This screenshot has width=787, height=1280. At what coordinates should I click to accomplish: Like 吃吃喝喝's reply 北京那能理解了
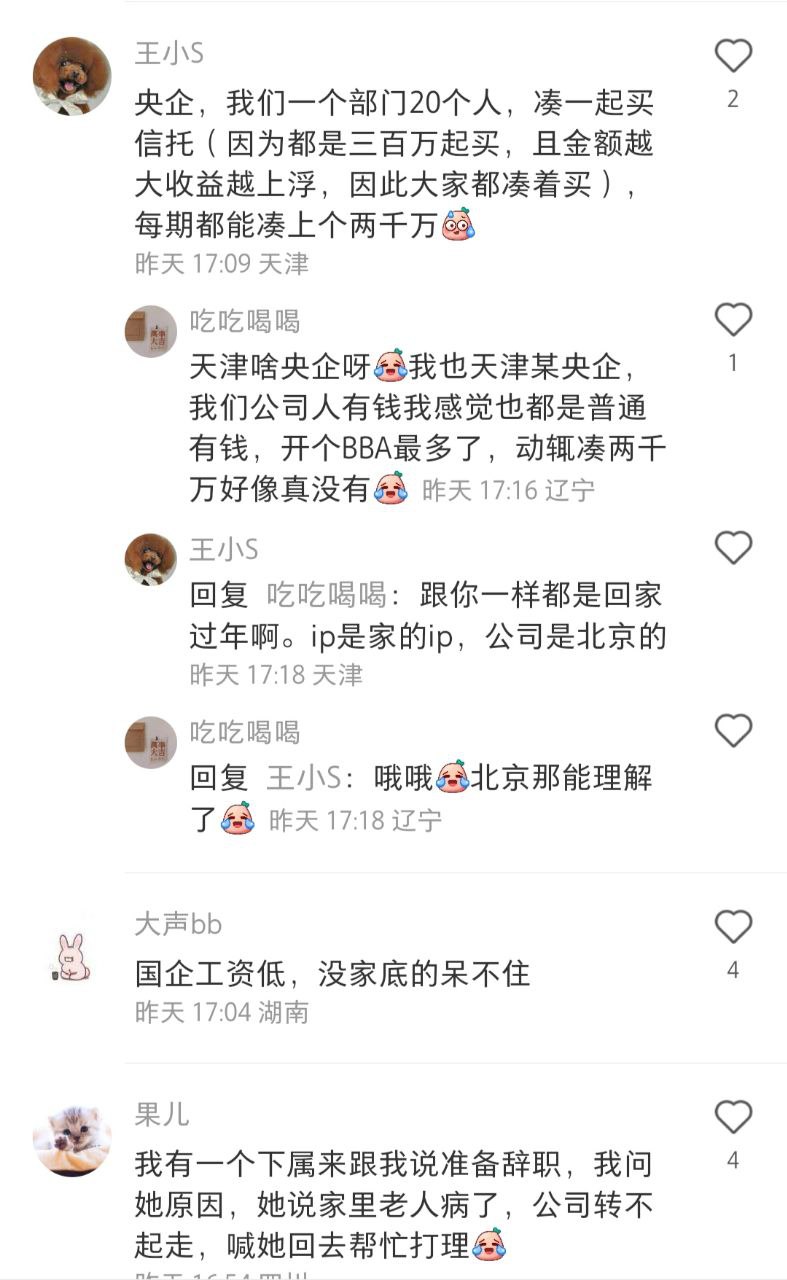click(x=733, y=731)
